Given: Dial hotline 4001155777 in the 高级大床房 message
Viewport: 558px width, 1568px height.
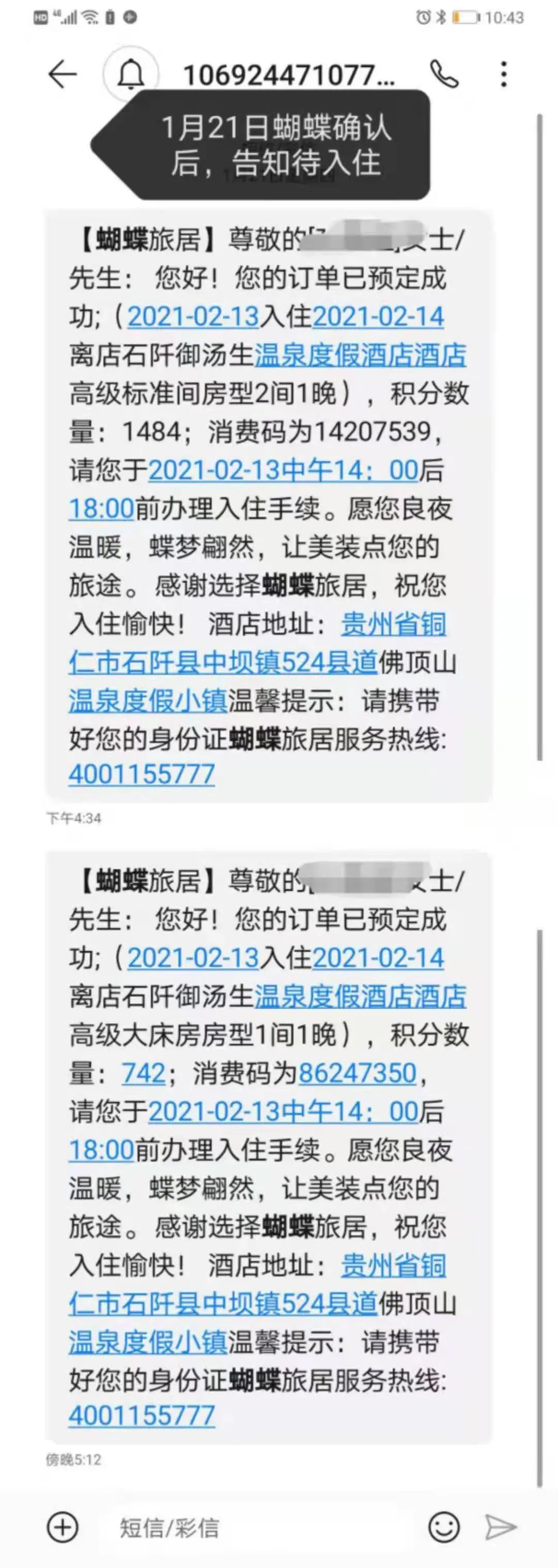Looking at the screenshot, I should click(x=141, y=1416).
